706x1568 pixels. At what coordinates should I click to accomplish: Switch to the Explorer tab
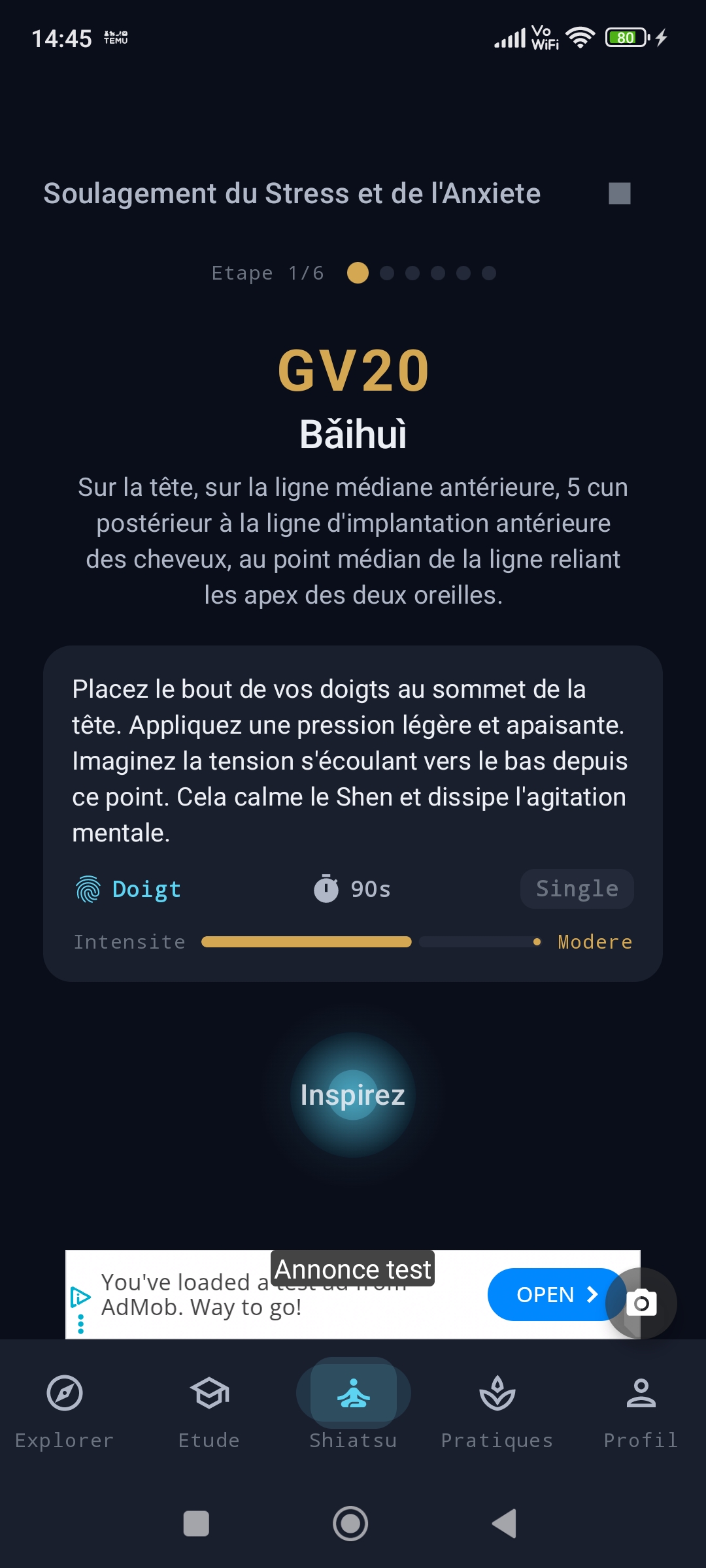coord(65,1411)
